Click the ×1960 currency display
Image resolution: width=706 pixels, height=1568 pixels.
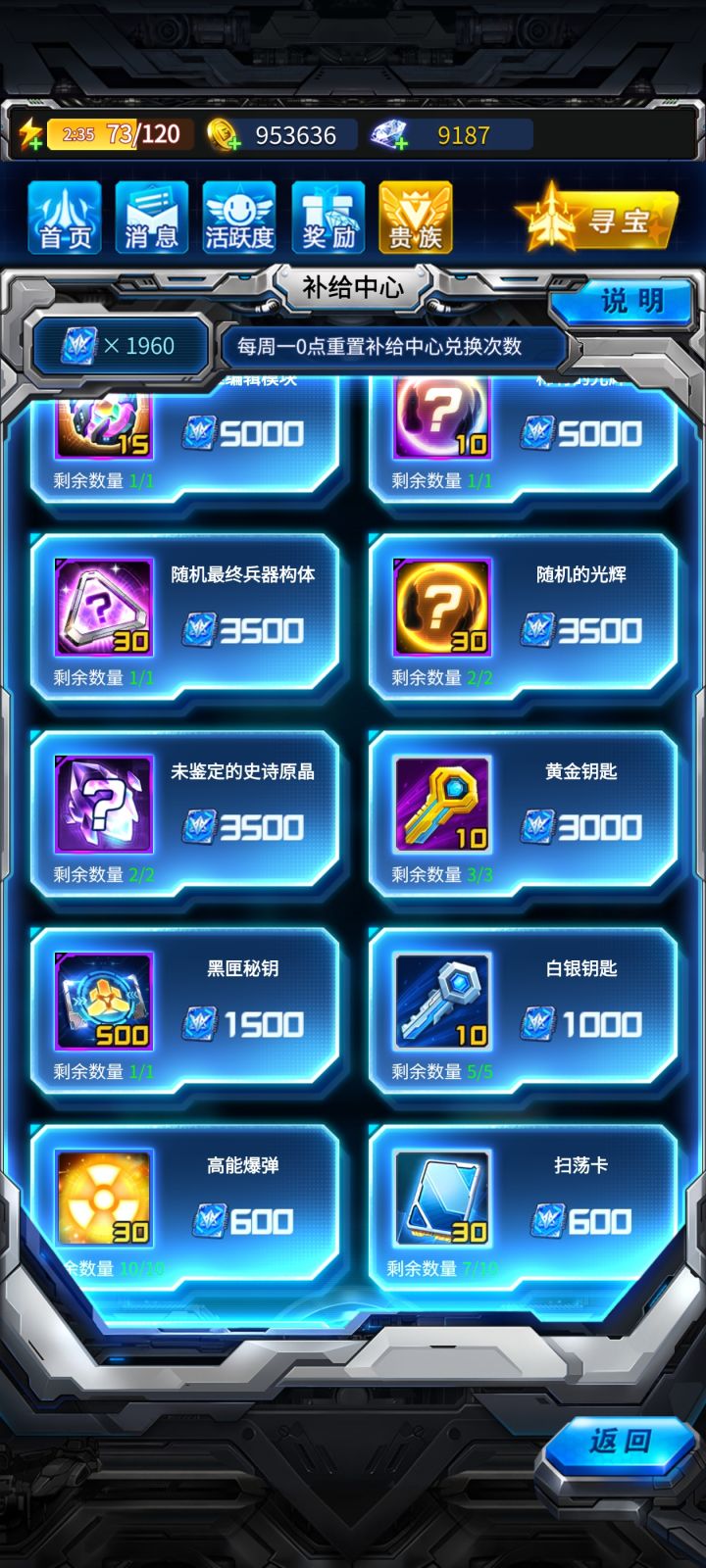pos(120,345)
